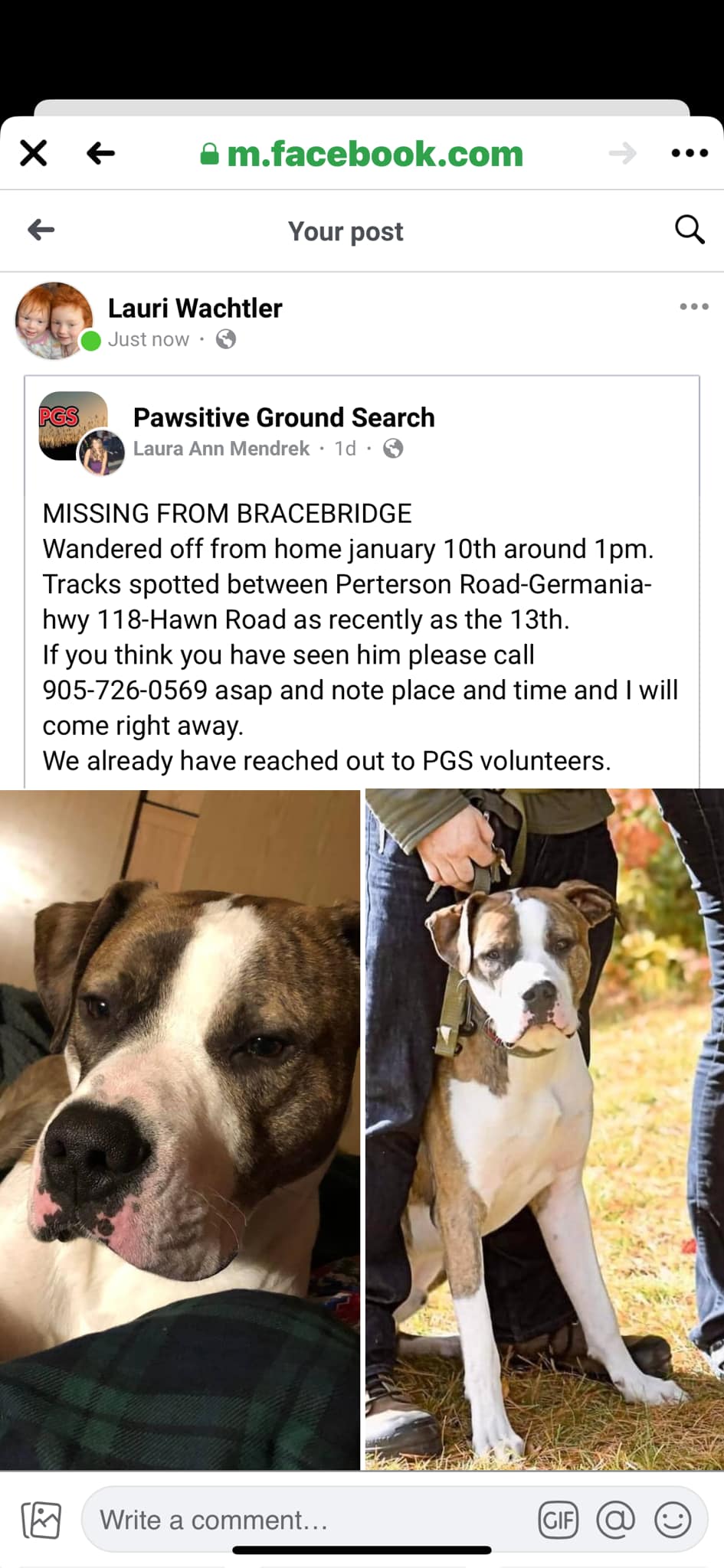
Task: Attach a photo to the comment
Action: coord(41,1520)
